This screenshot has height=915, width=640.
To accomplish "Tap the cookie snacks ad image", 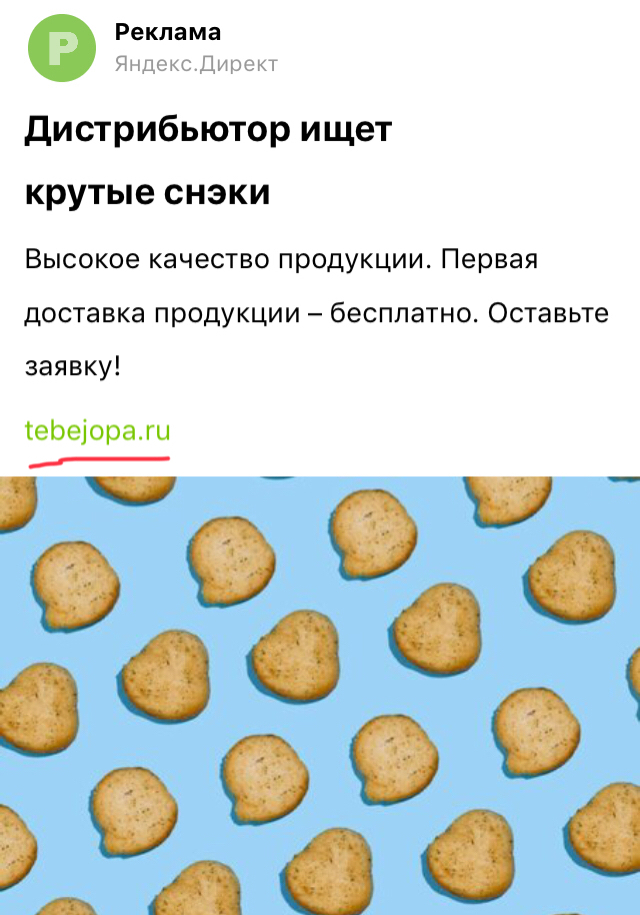I will coord(320,695).
